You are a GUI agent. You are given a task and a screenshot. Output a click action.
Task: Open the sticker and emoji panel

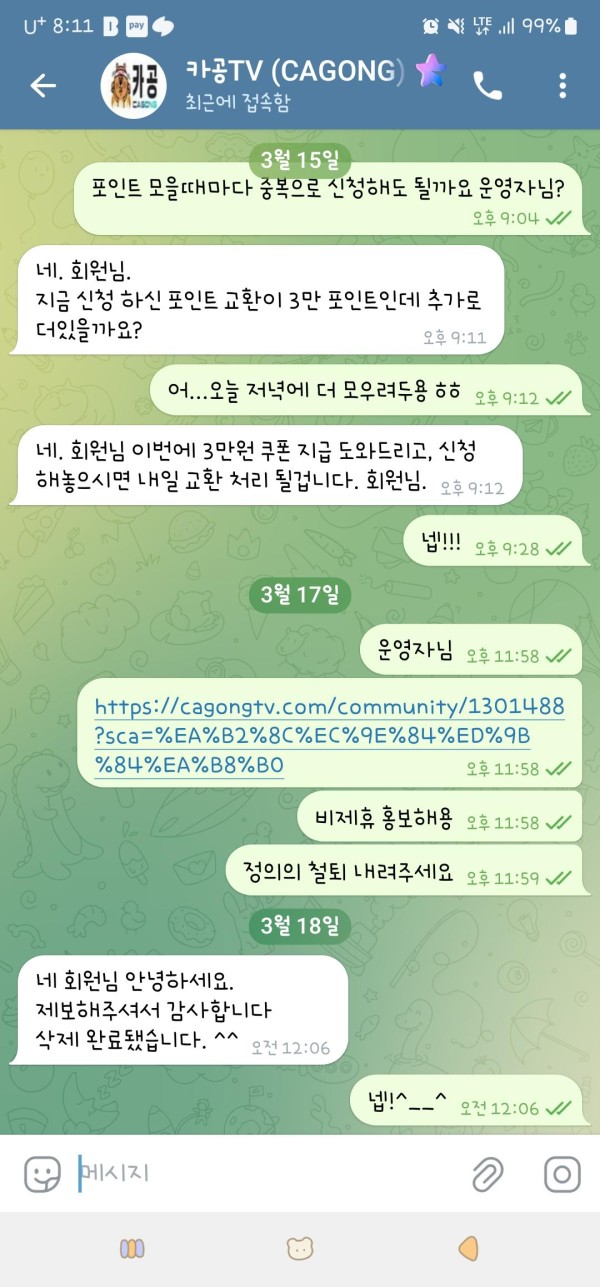42,1173
